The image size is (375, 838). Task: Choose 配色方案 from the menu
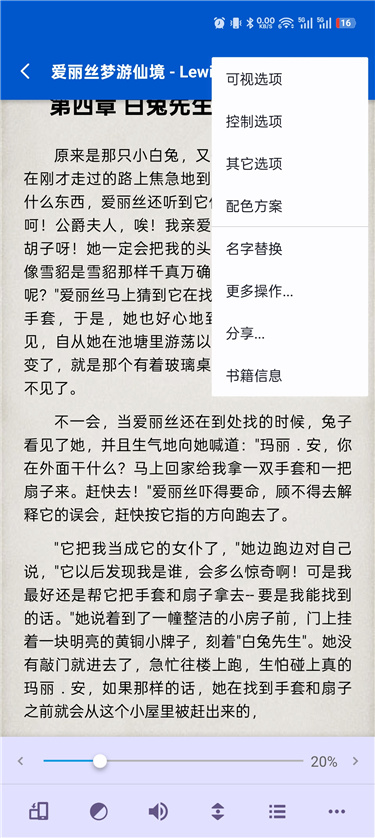coord(290,206)
